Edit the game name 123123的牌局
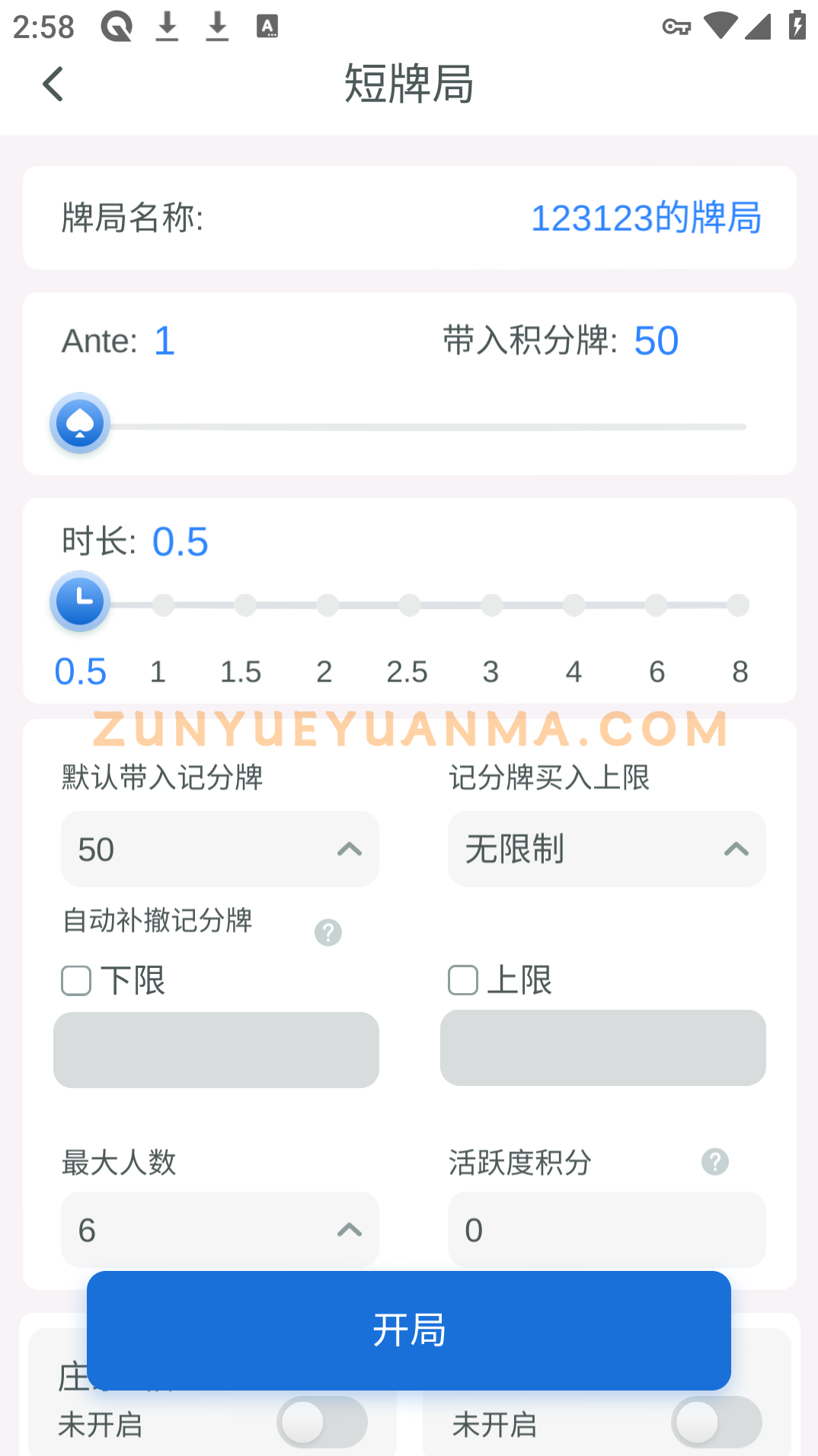Screen dimensions: 818x1456 point(645,218)
